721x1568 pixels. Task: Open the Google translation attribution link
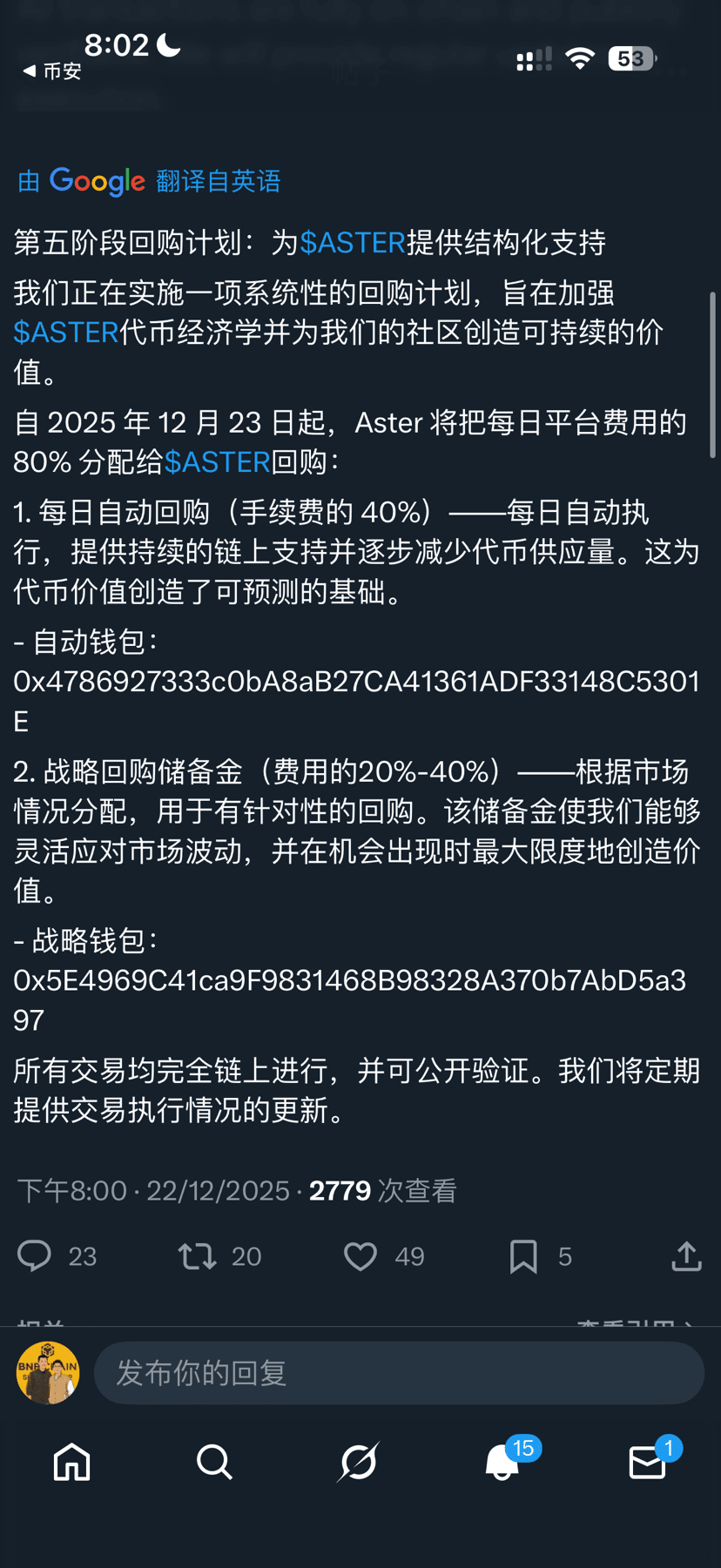click(x=149, y=181)
